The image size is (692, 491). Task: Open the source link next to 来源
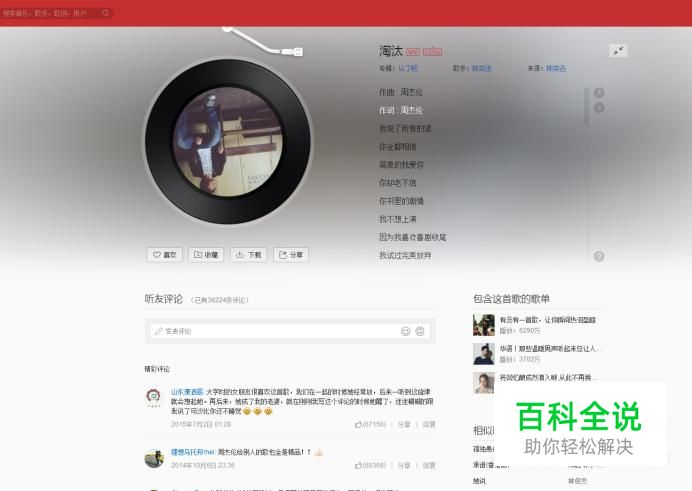point(556,68)
